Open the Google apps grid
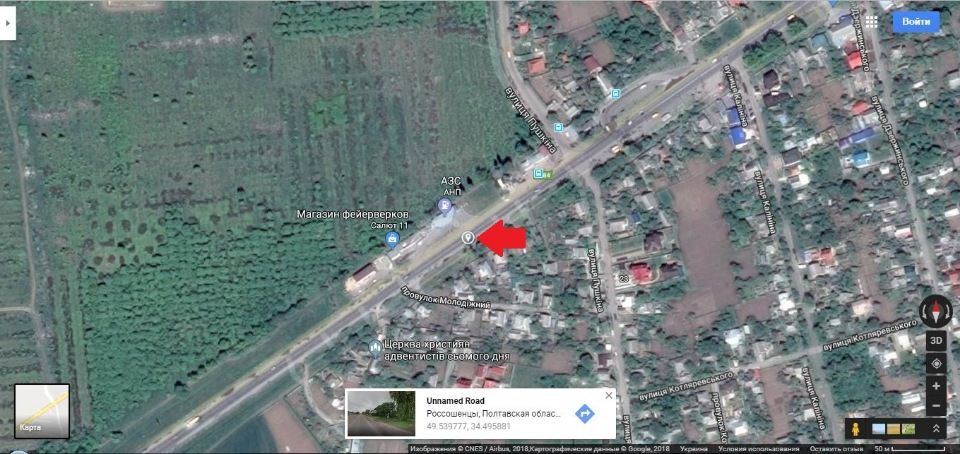This screenshot has height=454, width=960. [x=872, y=21]
